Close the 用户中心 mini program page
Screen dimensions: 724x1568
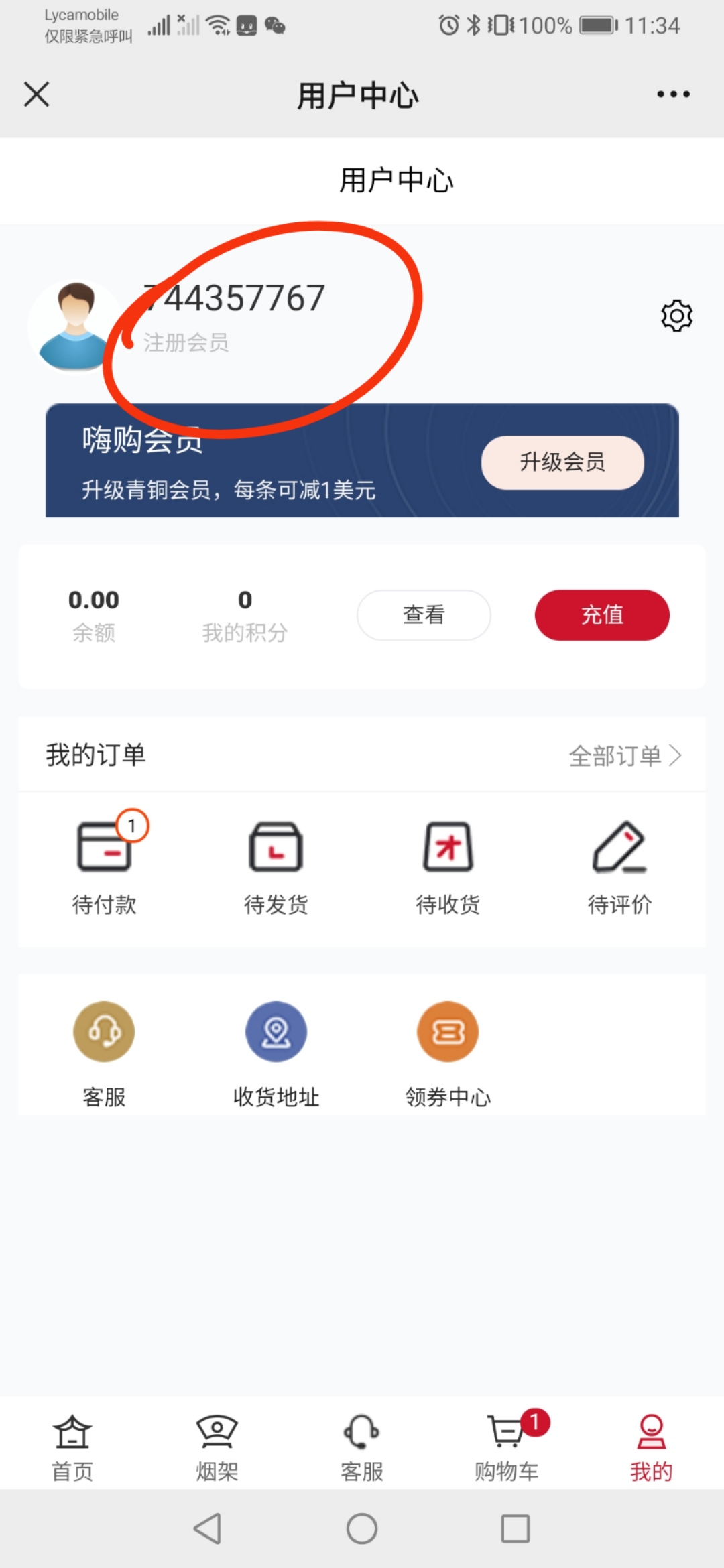pos(37,94)
